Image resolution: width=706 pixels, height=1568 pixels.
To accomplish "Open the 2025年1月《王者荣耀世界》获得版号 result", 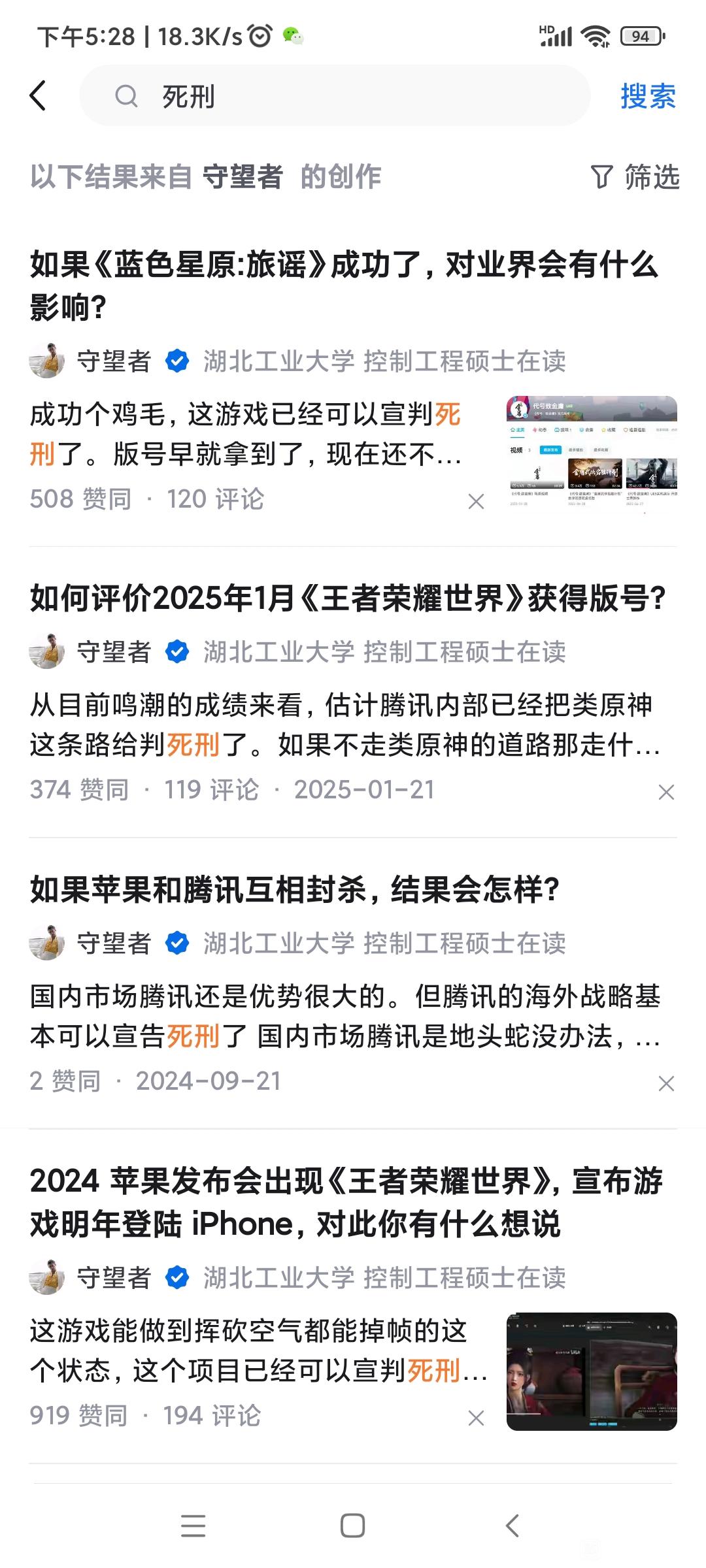I will click(347, 598).
